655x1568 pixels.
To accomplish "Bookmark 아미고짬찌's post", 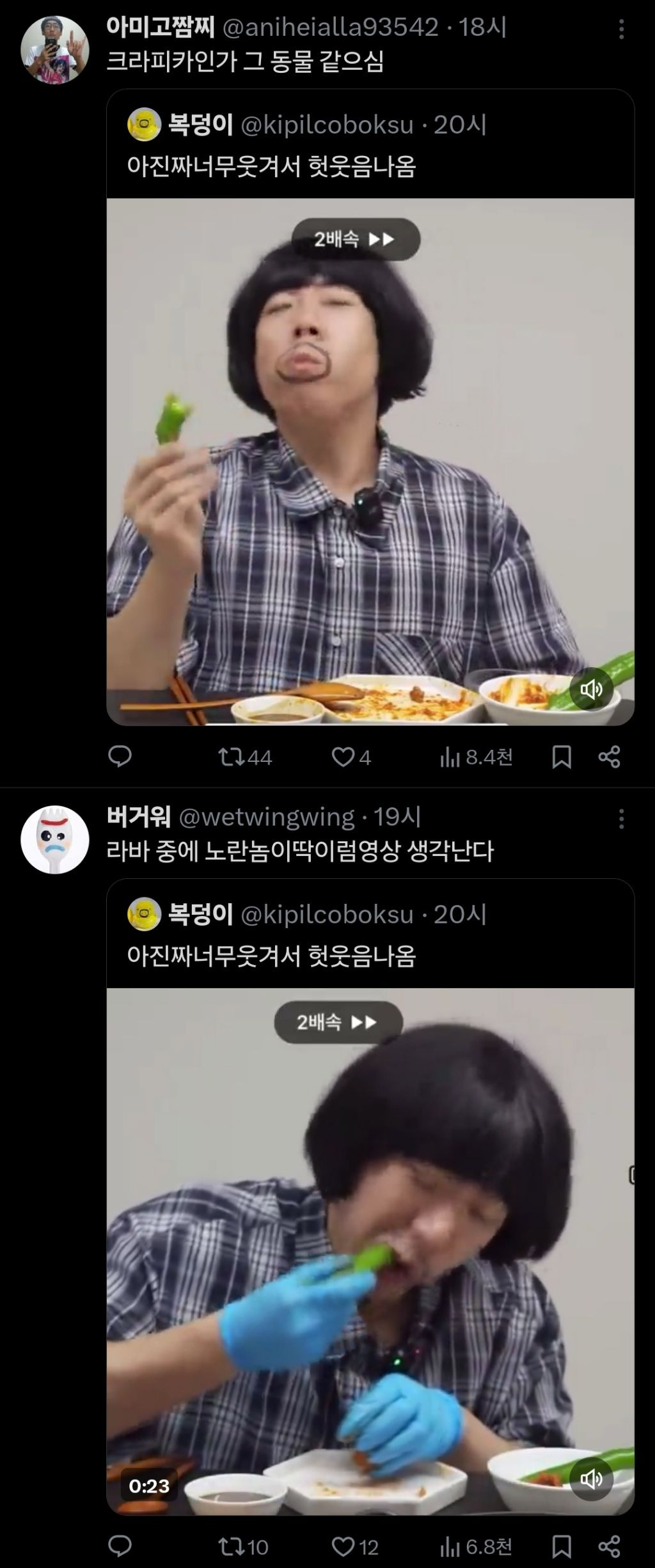I will point(561,757).
